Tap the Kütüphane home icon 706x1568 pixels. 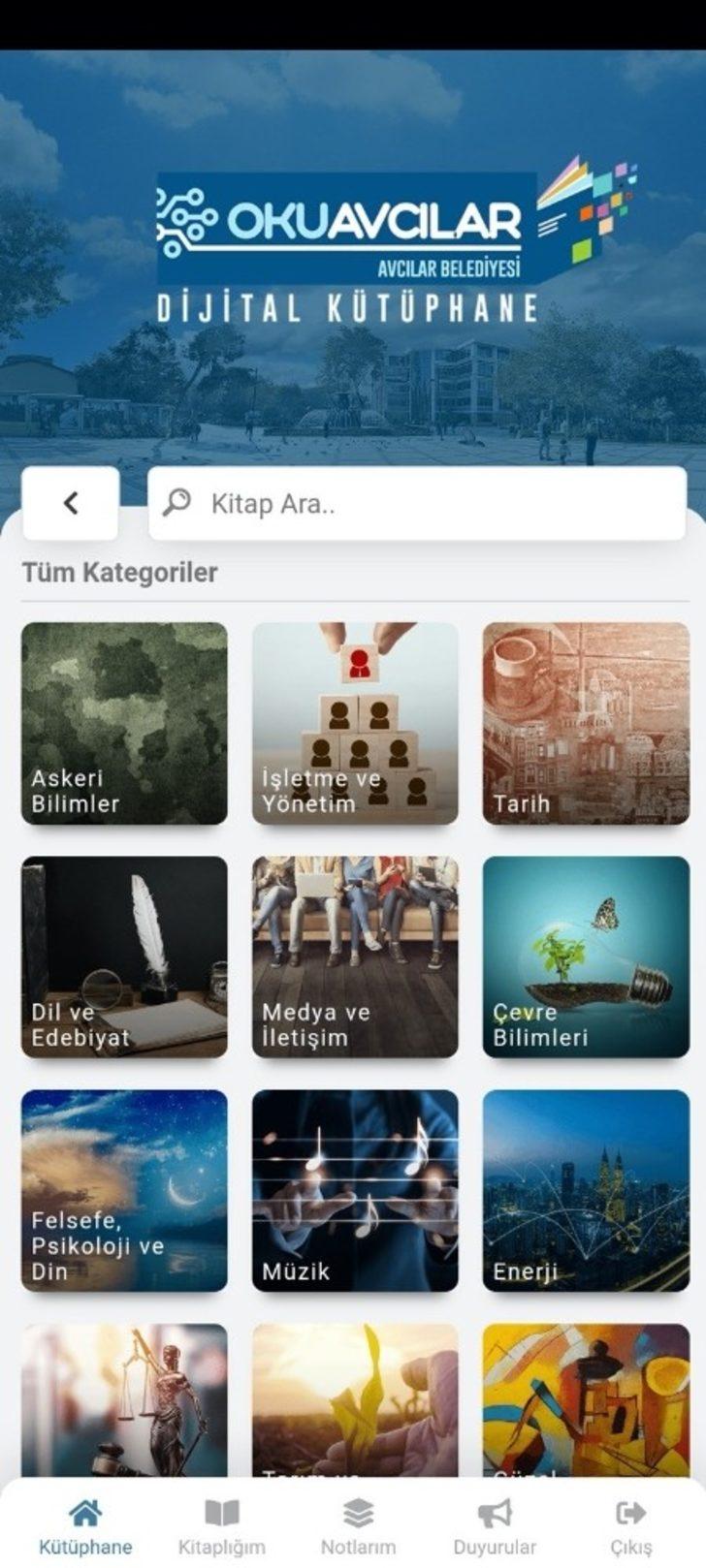pos(86,1512)
